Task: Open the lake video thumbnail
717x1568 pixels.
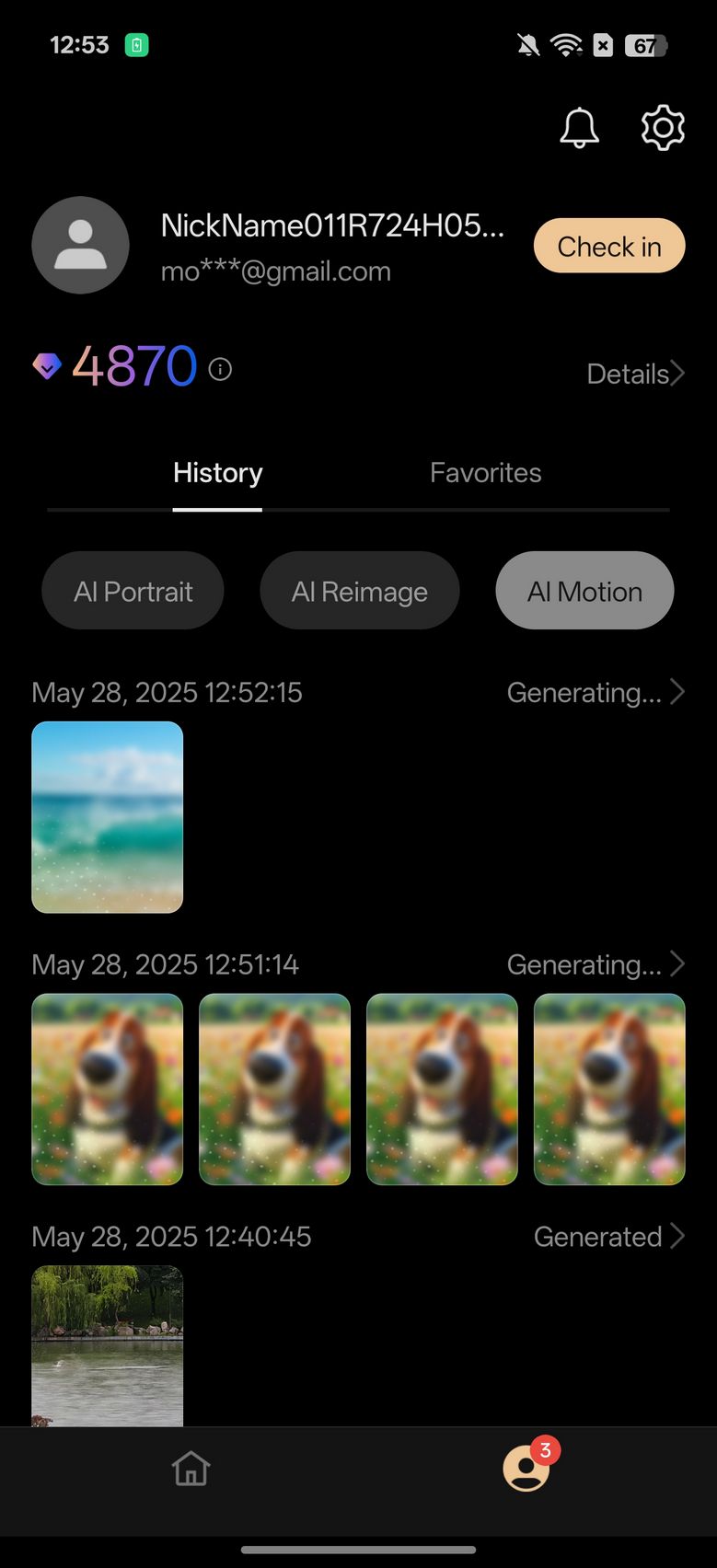Action: tap(108, 1346)
